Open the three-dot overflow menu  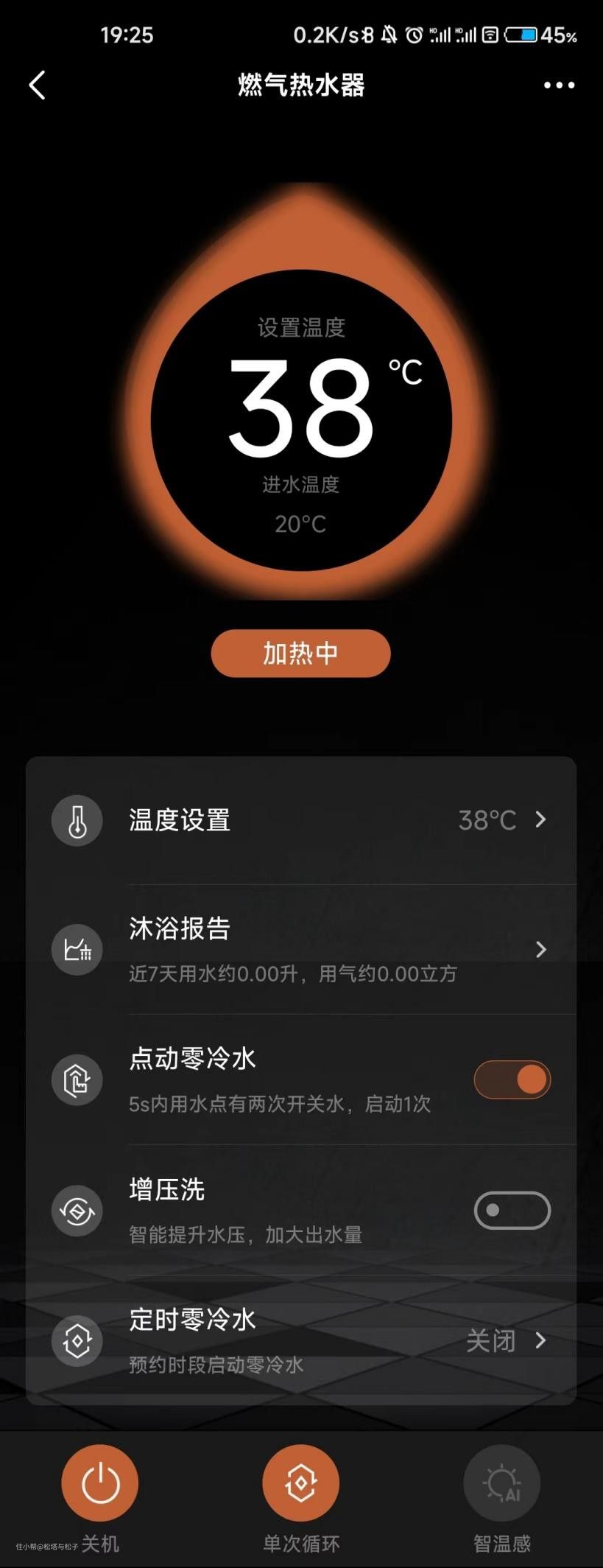coord(559,85)
